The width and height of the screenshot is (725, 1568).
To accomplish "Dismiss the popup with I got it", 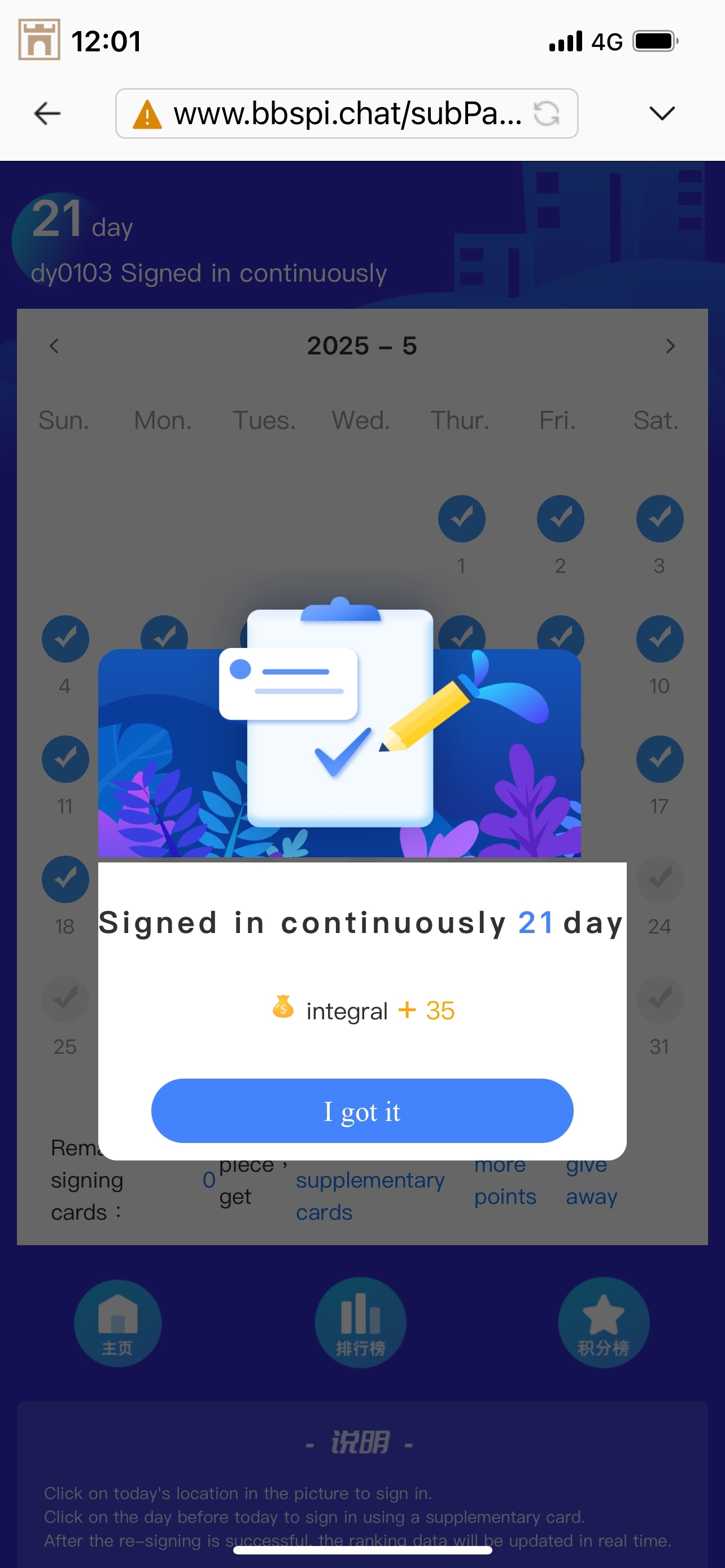I will pyautogui.click(x=362, y=1110).
